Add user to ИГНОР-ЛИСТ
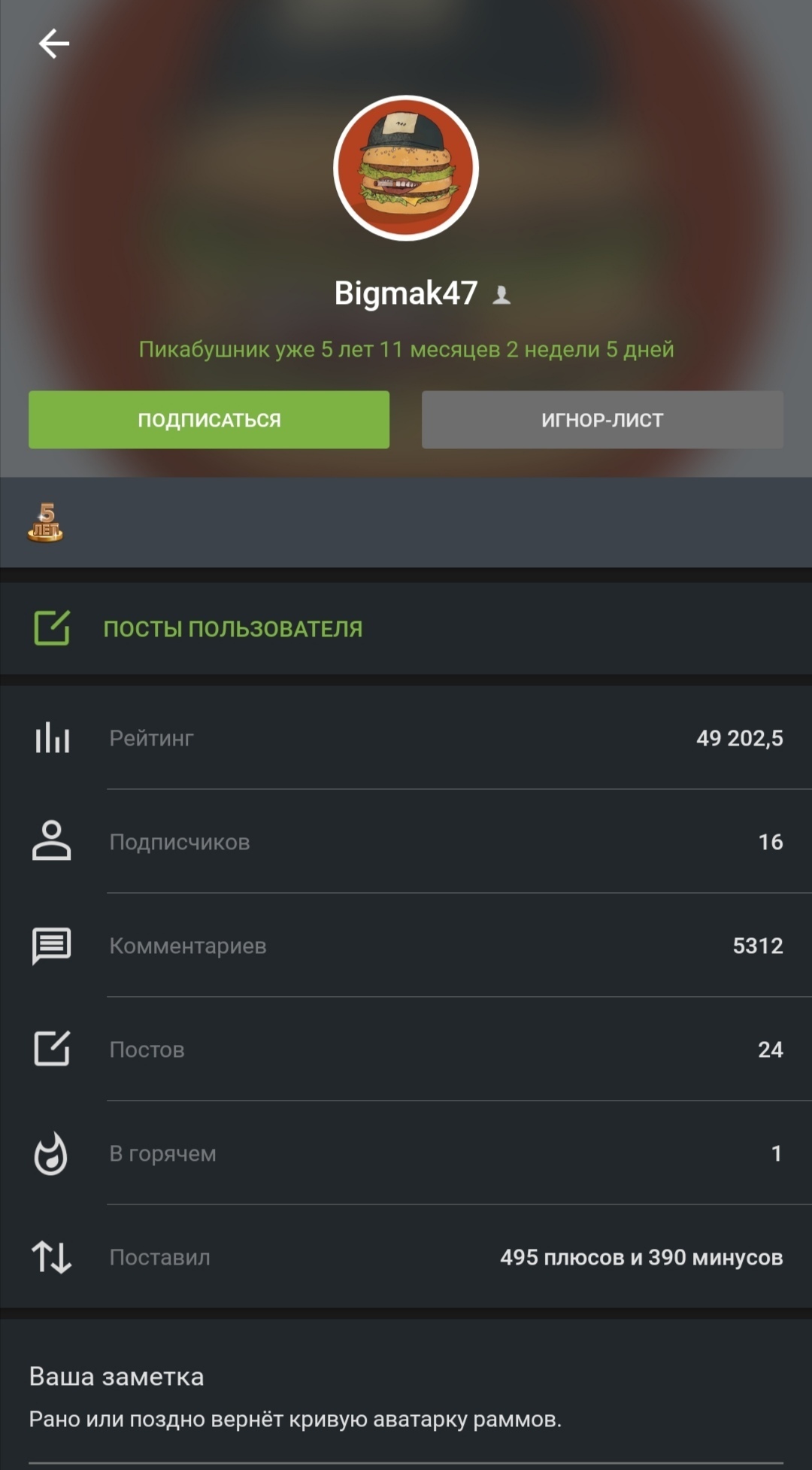This screenshot has width=812, height=1470. coord(602,420)
